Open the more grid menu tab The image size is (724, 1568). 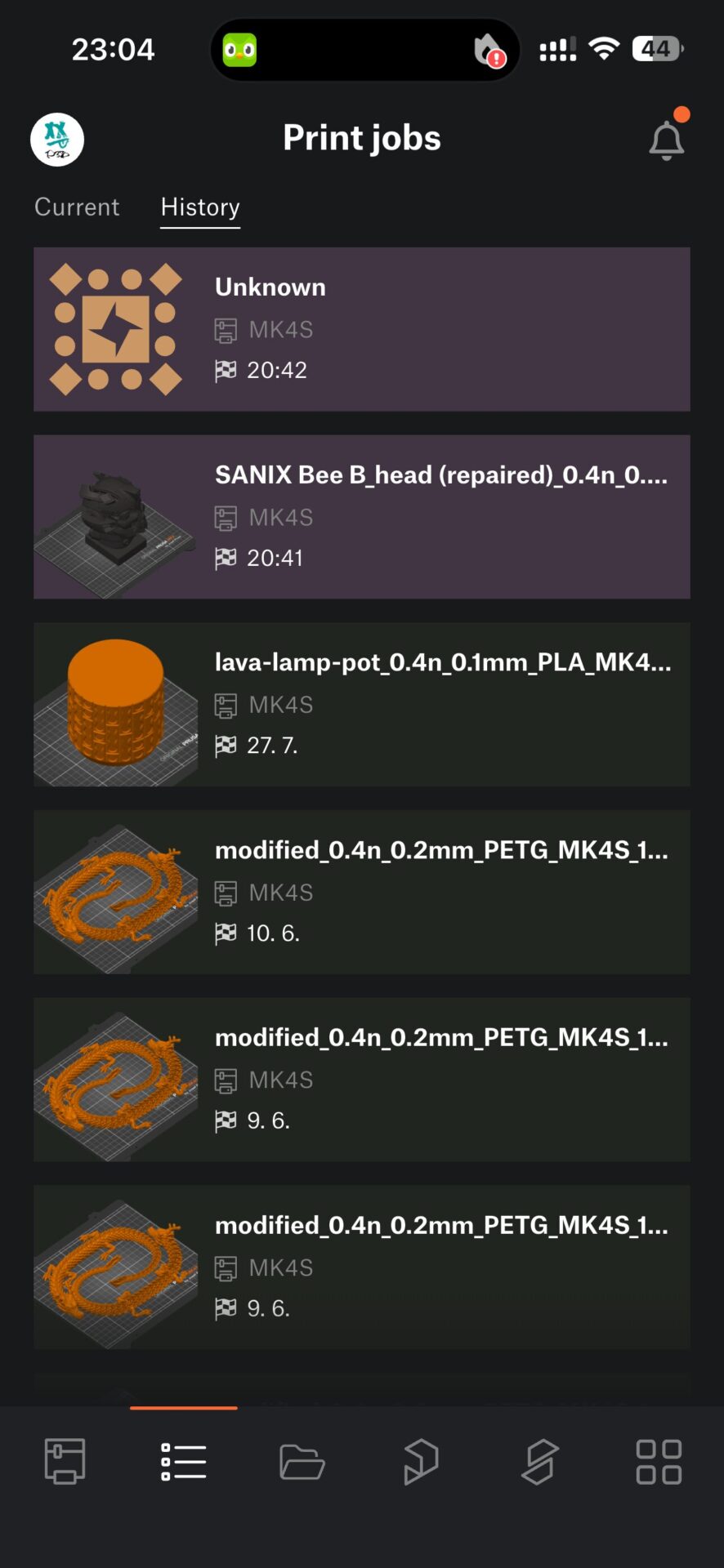pyautogui.click(x=659, y=1461)
